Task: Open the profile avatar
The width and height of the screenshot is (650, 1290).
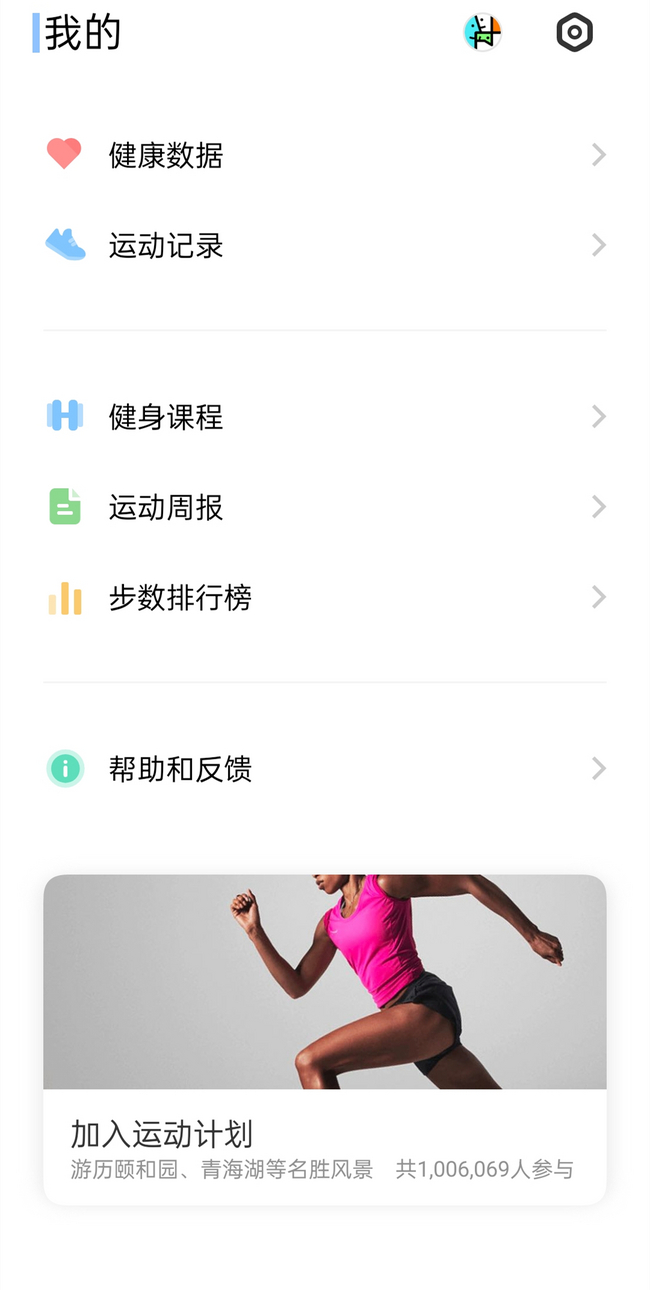Action: [x=482, y=33]
